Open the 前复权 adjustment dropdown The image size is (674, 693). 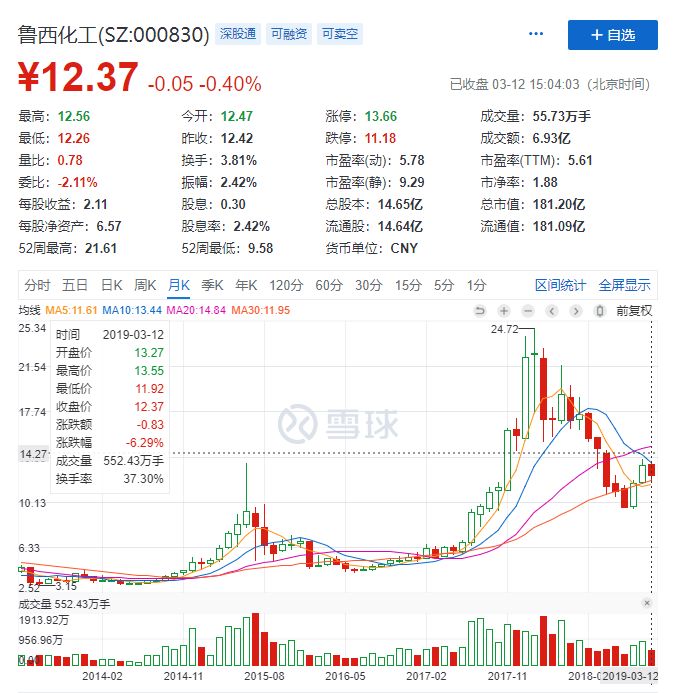[634, 311]
